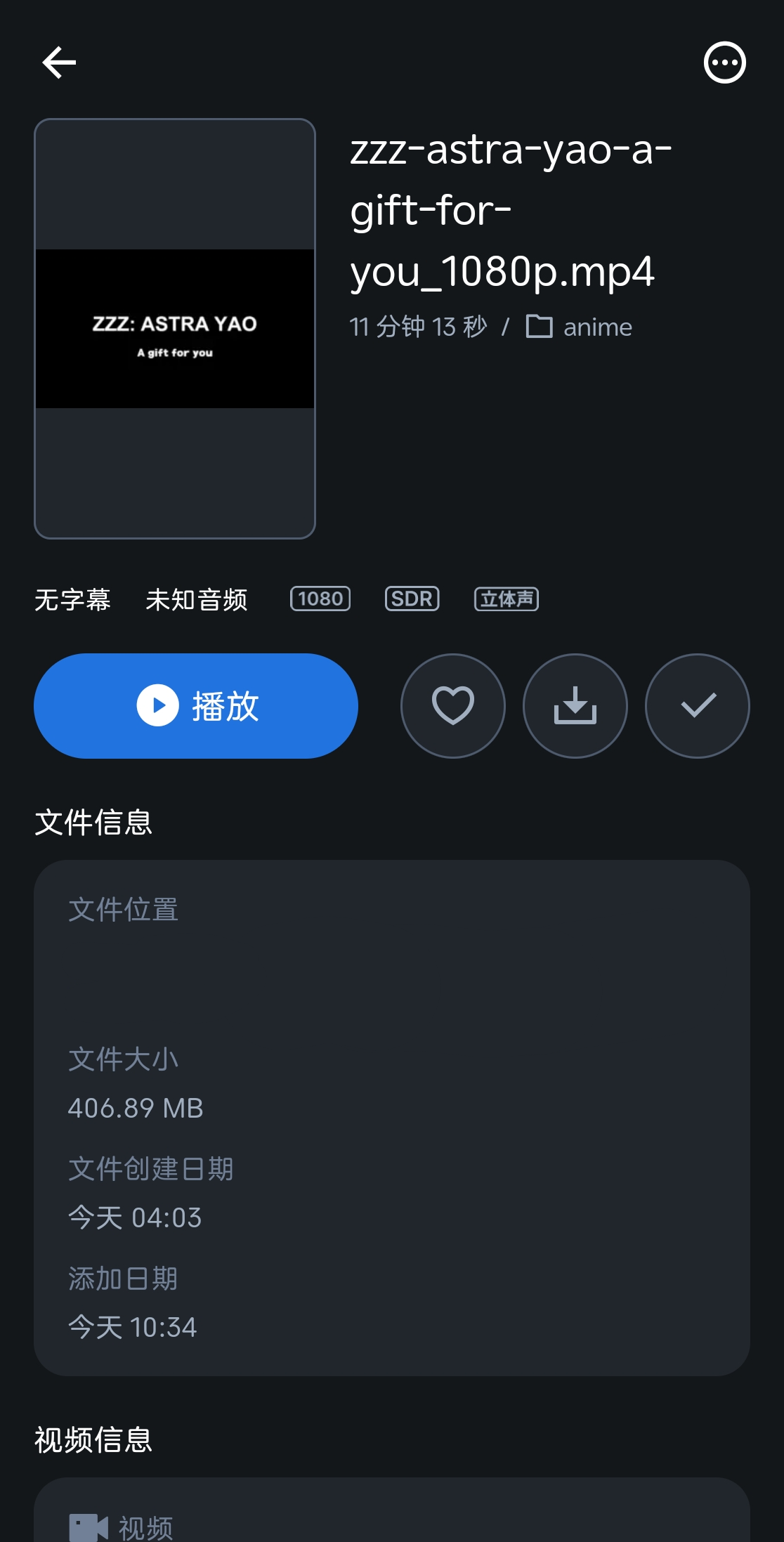Open the anime folder link
784x1542 pixels.
(580, 327)
